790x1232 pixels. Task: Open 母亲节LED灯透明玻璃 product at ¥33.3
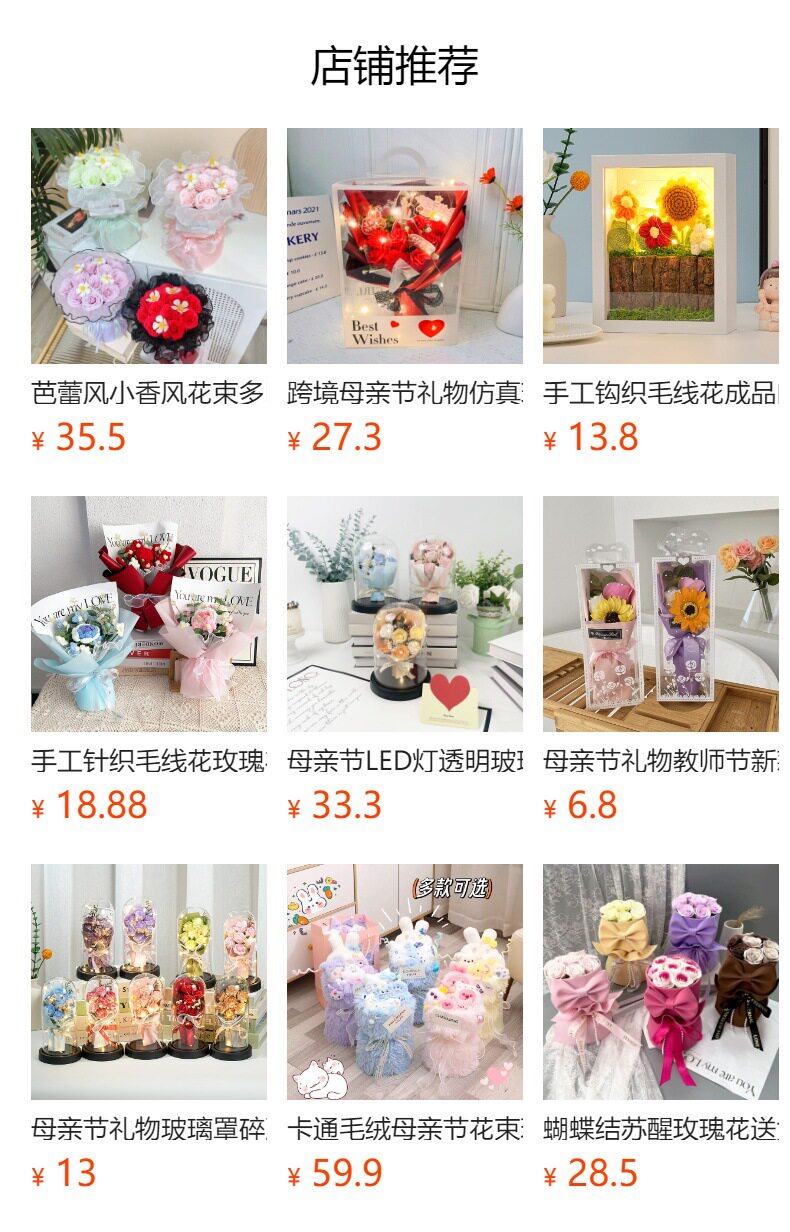(404, 614)
